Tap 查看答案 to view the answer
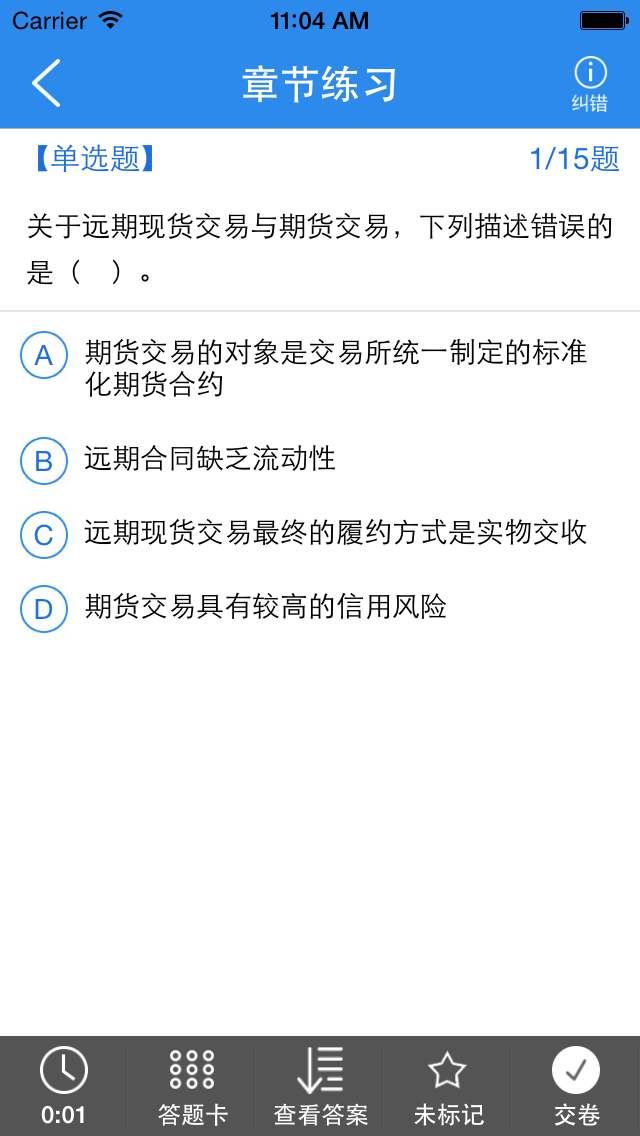Viewport: 640px width, 1136px height. coord(320,1086)
